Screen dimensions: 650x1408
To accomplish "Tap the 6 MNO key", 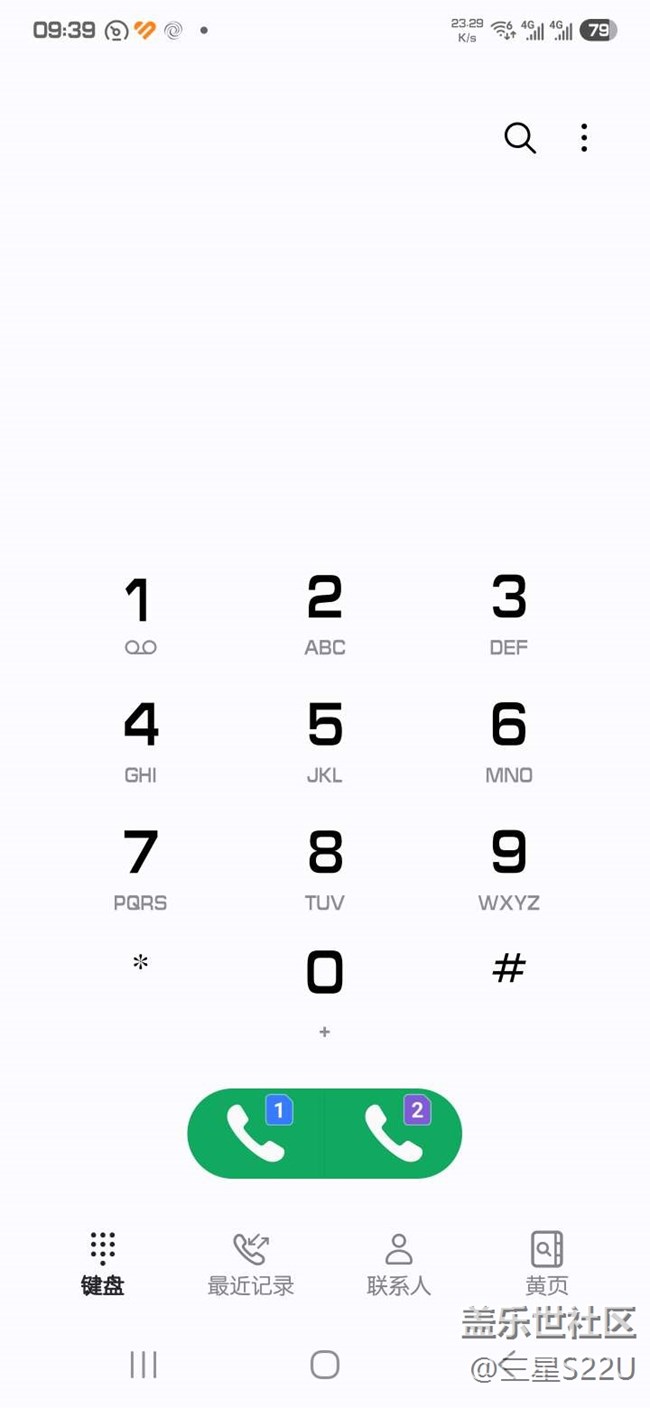I will pos(509,741).
